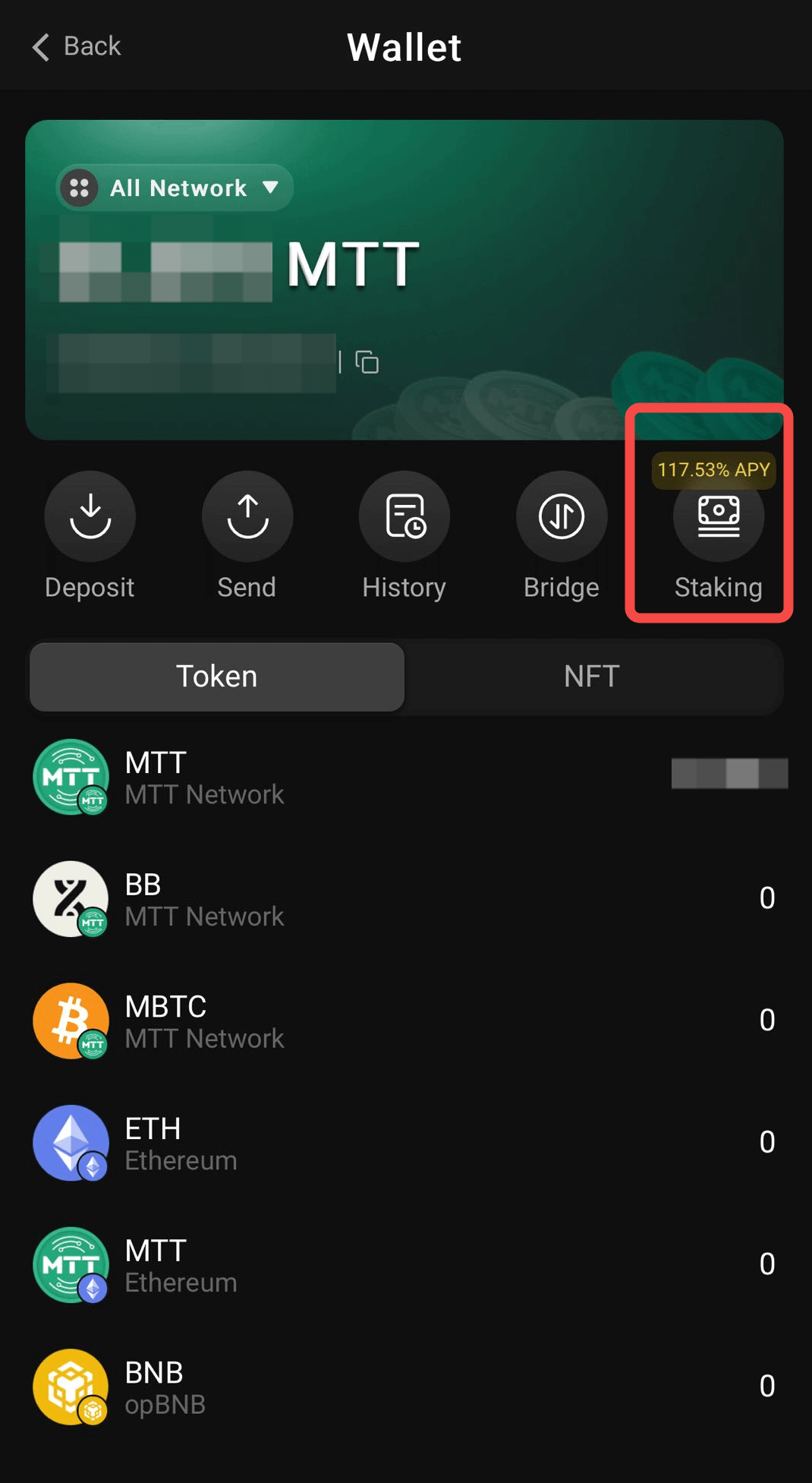View transaction History
This screenshot has width=812, height=1483.
[404, 517]
